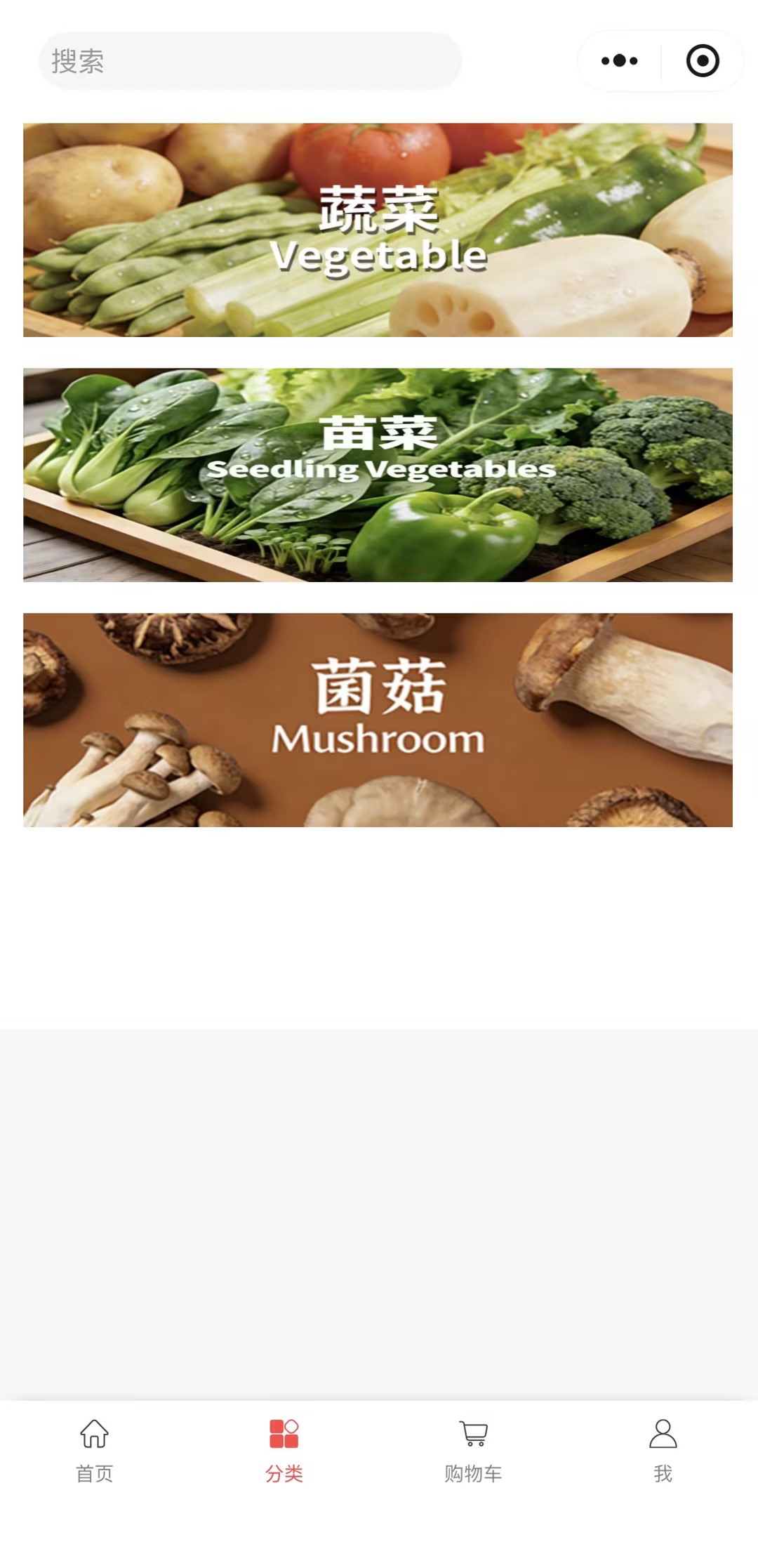This screenshot has width=758, height=1568.
Task: Open the 蔬菜 Vegetable category
Action: pos(378,230)
